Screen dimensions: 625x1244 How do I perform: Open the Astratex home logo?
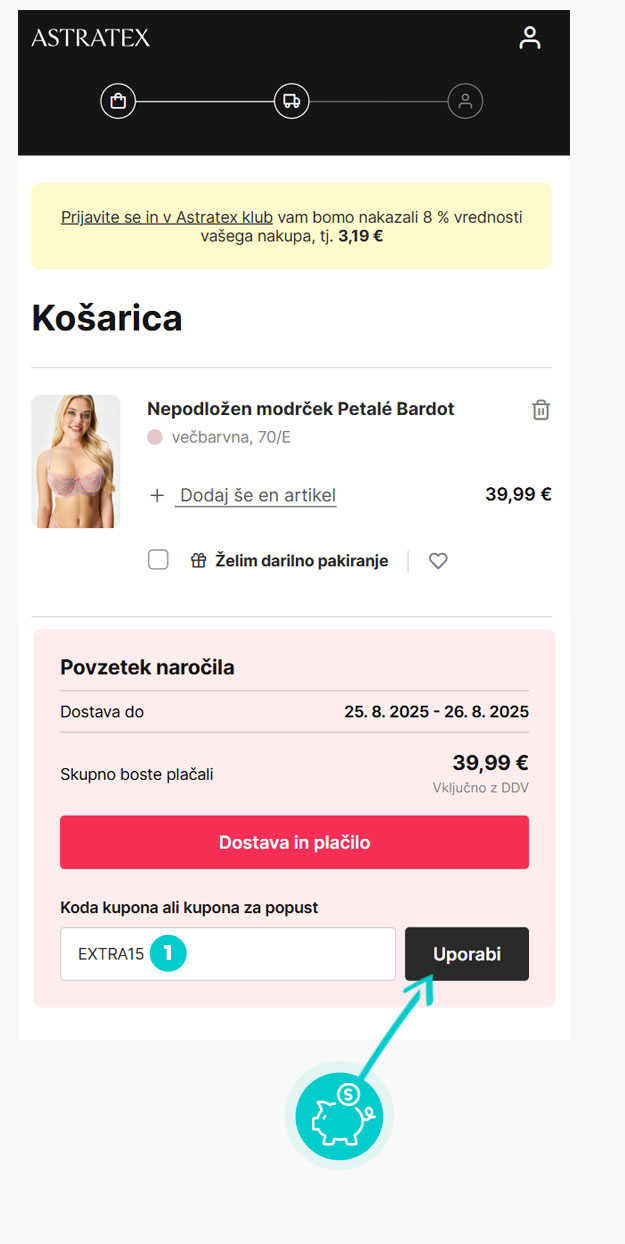point(90,38)
